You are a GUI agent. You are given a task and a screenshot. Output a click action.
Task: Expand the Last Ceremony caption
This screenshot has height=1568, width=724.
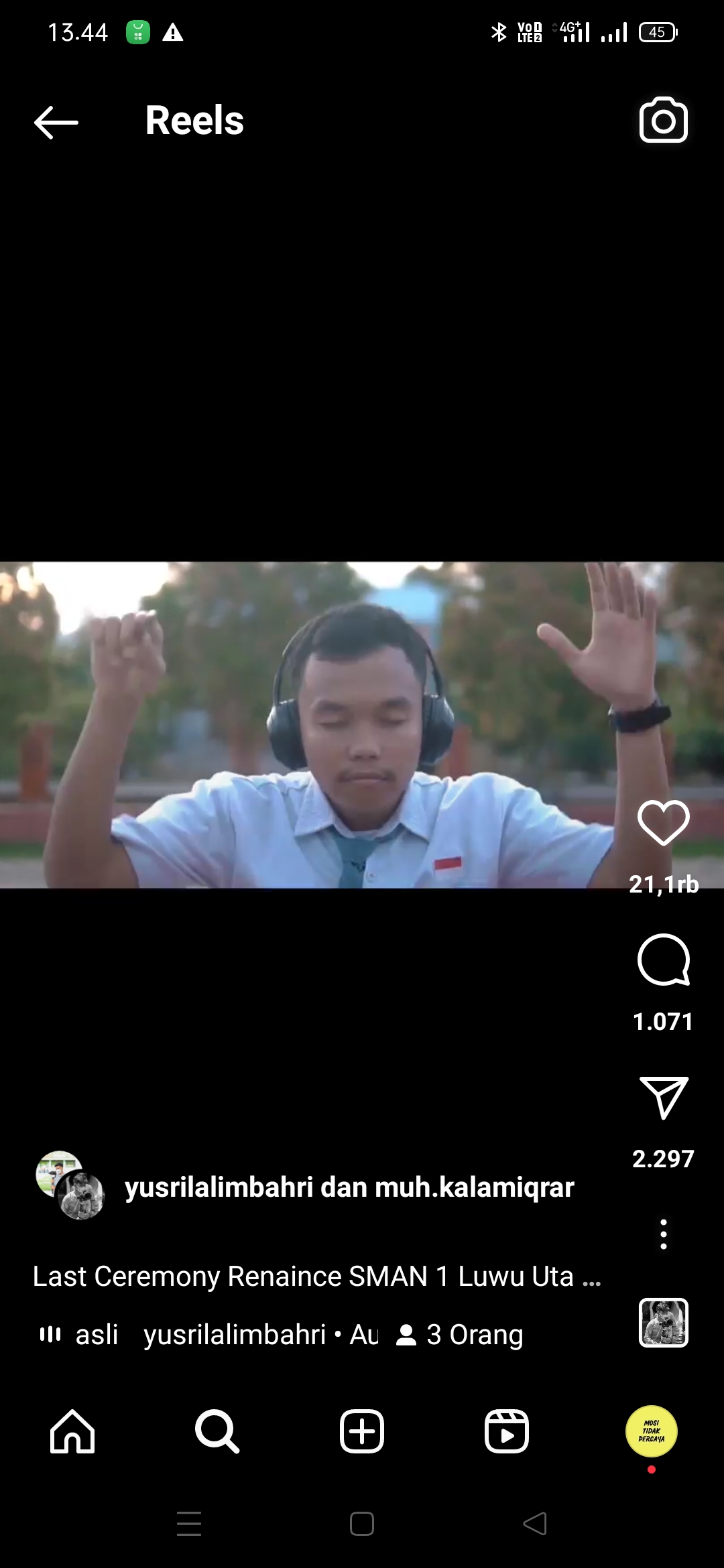click(315, 1277)
